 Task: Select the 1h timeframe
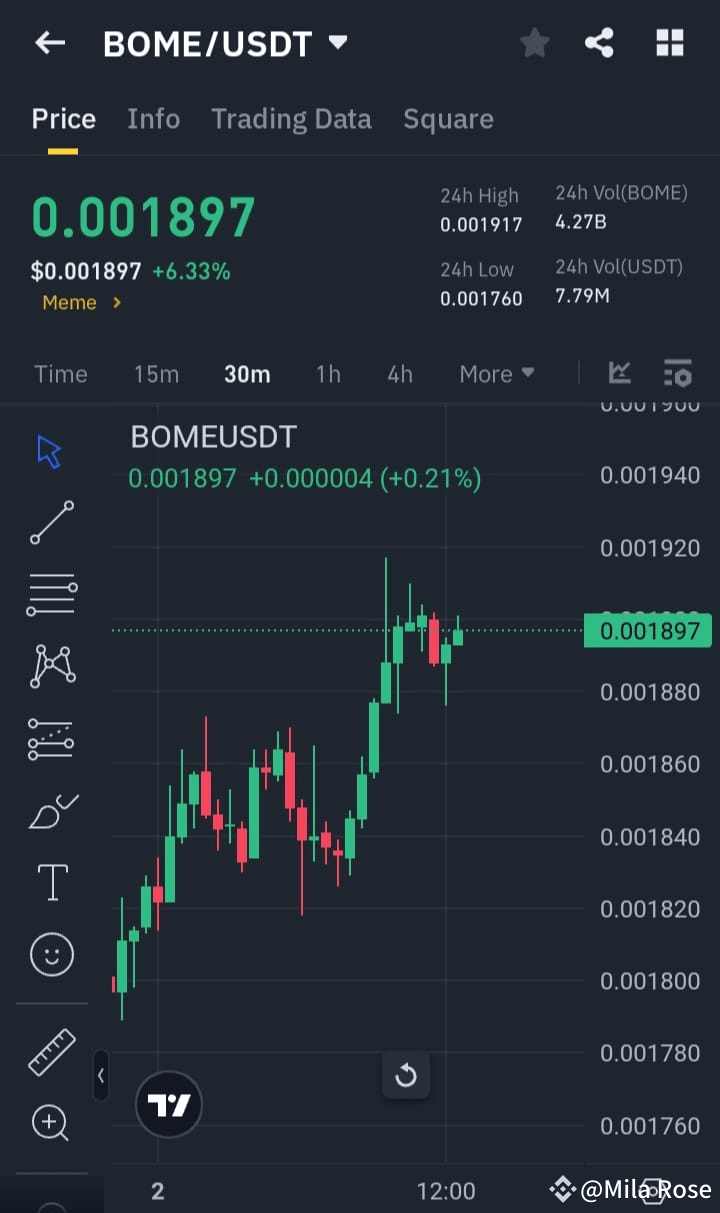click(328, 373)
